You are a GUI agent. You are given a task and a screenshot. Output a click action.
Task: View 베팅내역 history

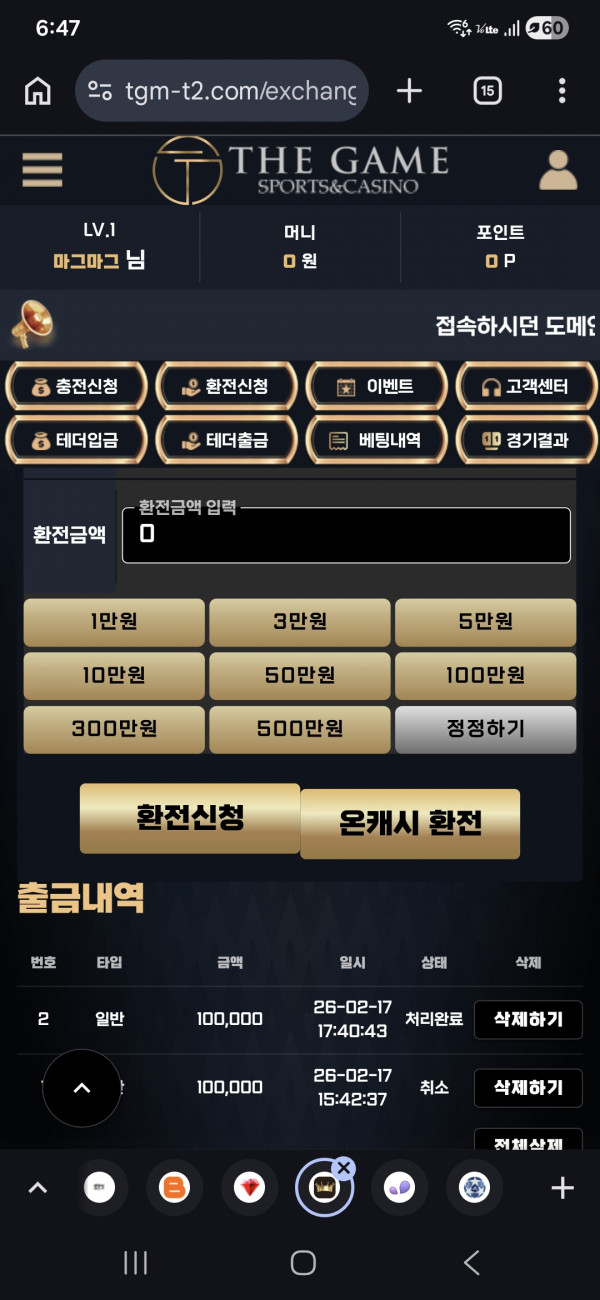pos(377,440)
